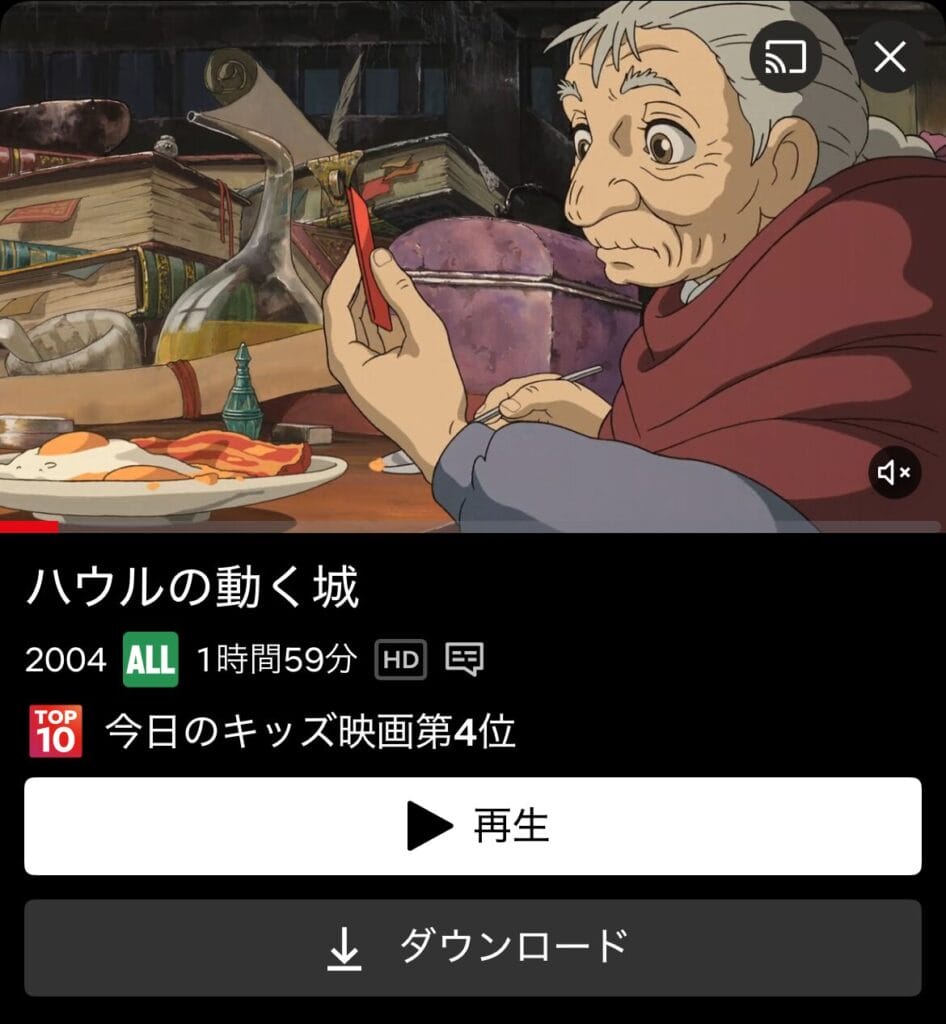Screen dimensions: 946x1024
Task: Unmute the preview trailer audio
Action: pyautogui.click(x=893, y=473)
